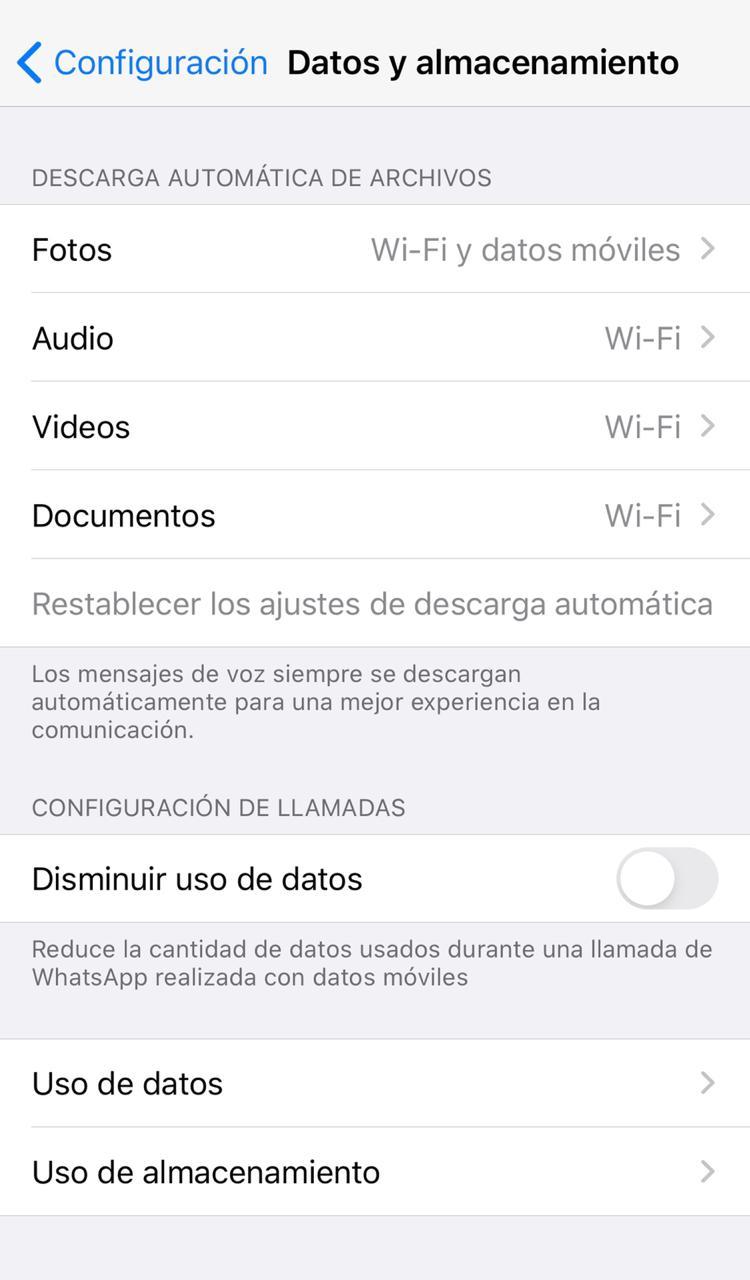Tap Restablecer los ajustes de descarga automática

click(372, 604)
